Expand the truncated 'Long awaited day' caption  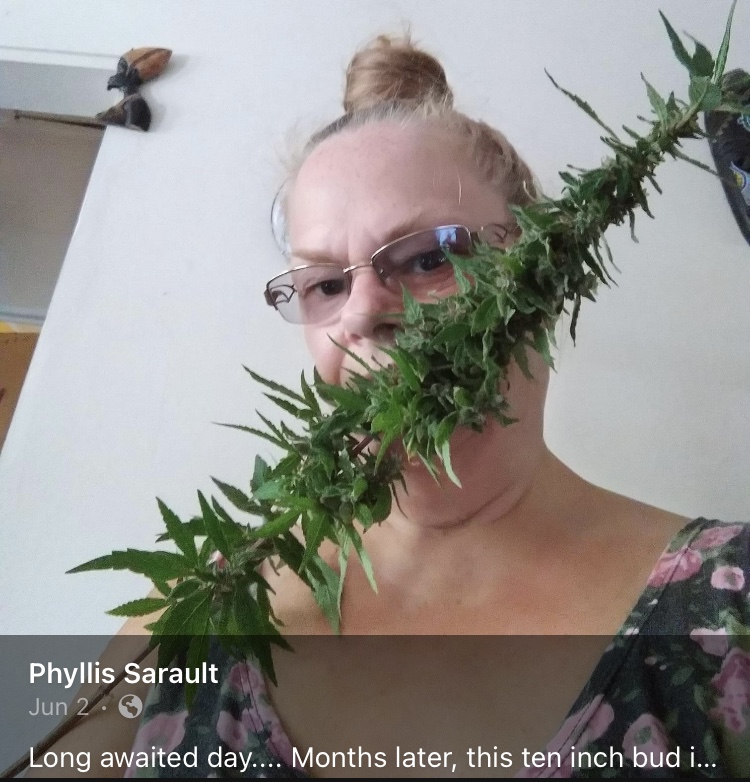click(x=373, y=757)
